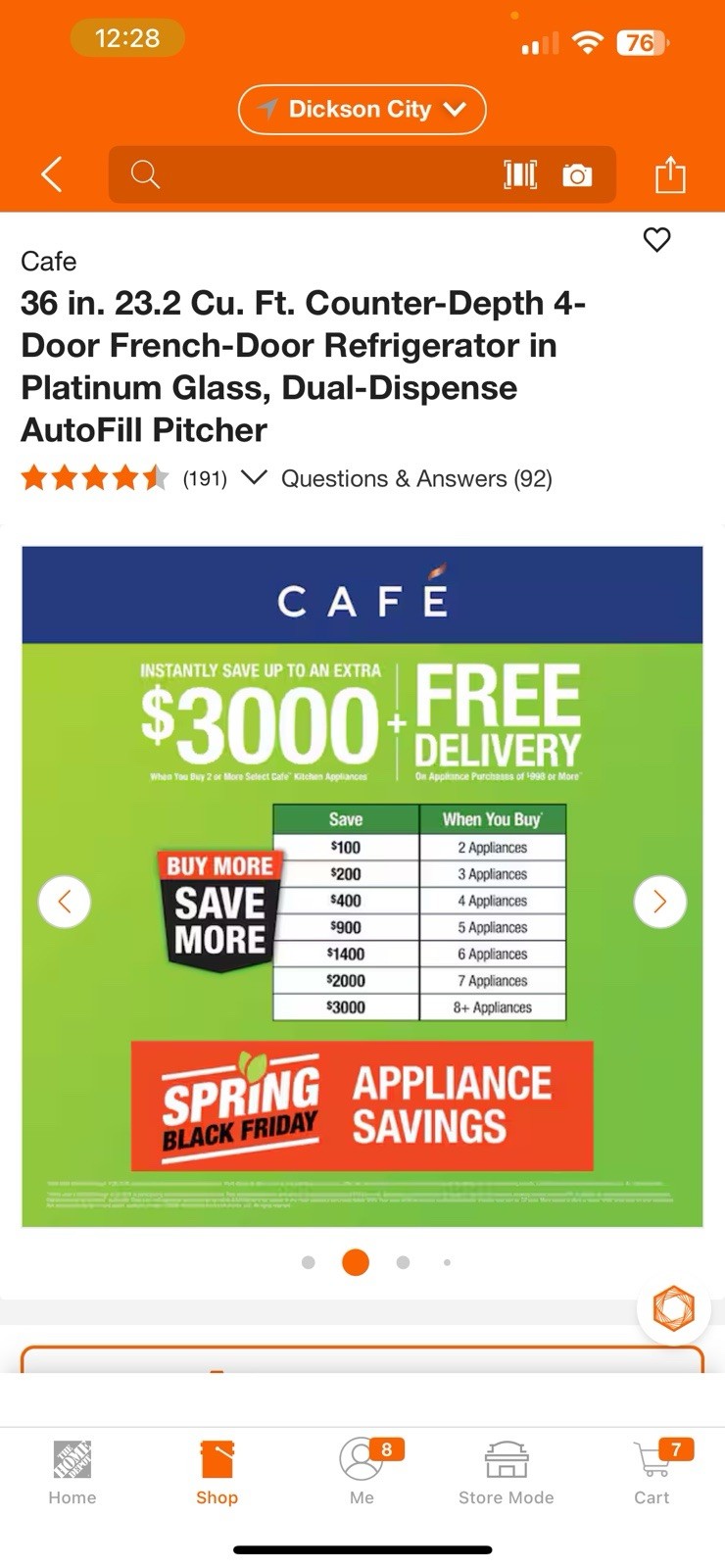Show previous product image
The height and width of the screenshot is (1568, 725).
65,901
